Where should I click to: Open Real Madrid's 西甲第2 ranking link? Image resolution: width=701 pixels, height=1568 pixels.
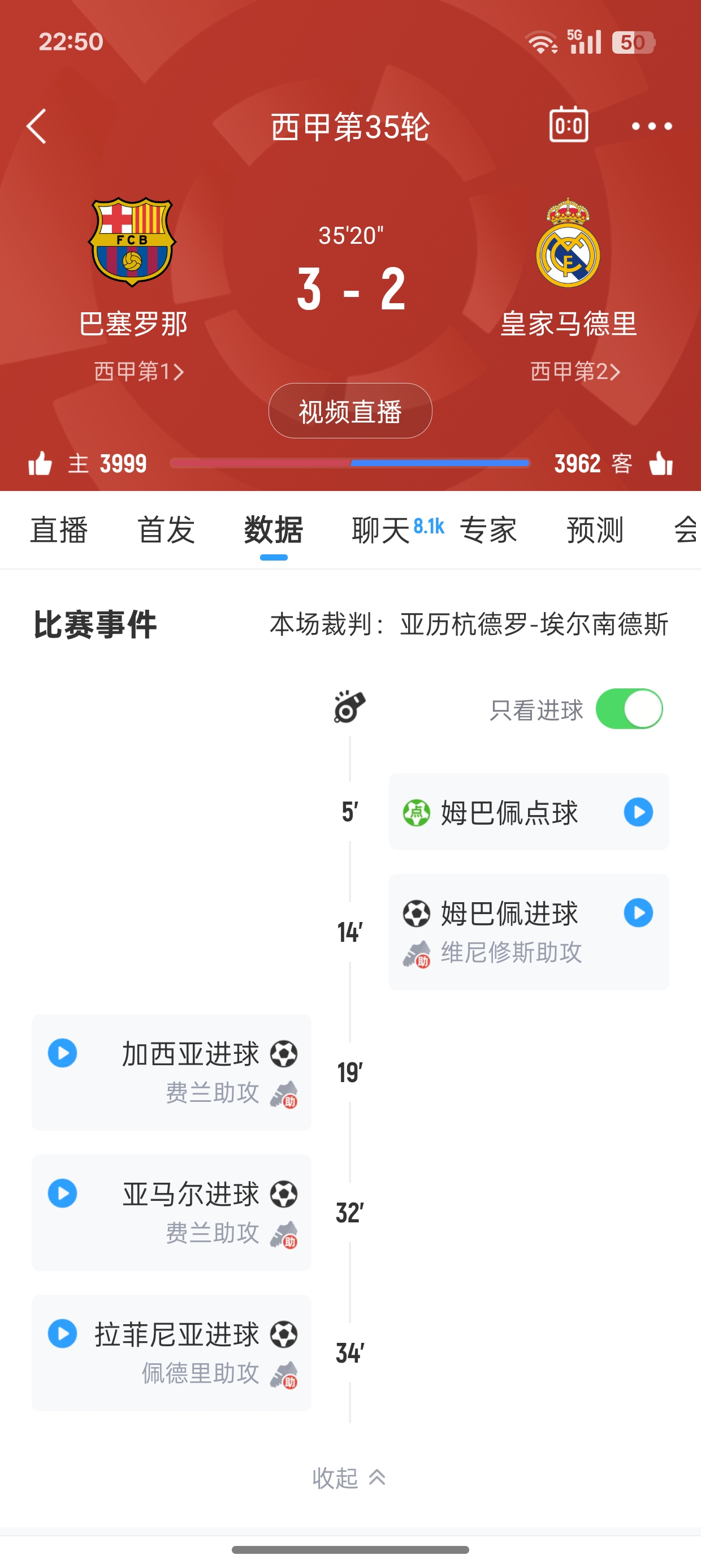(x=575, y=371)
